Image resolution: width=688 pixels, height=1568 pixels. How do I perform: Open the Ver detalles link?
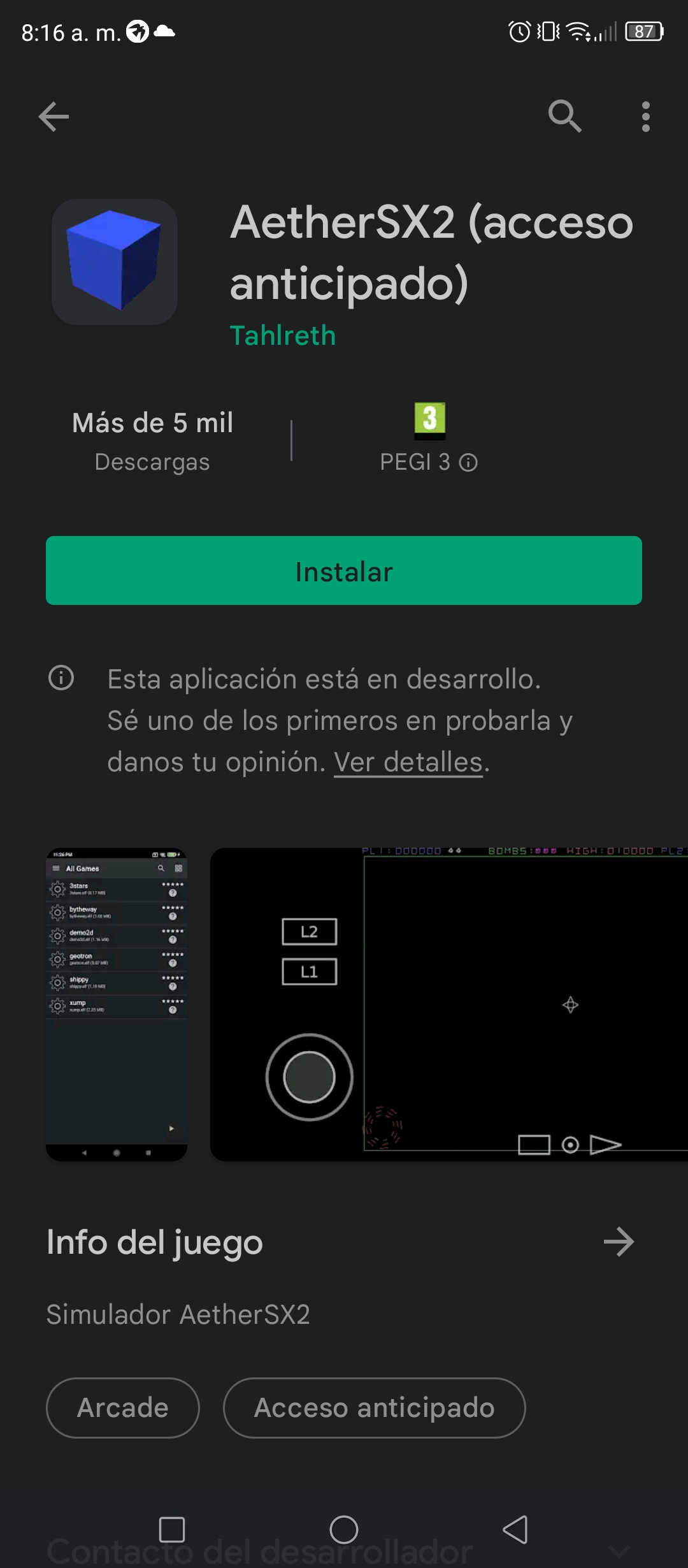click(x=408, y=762)
